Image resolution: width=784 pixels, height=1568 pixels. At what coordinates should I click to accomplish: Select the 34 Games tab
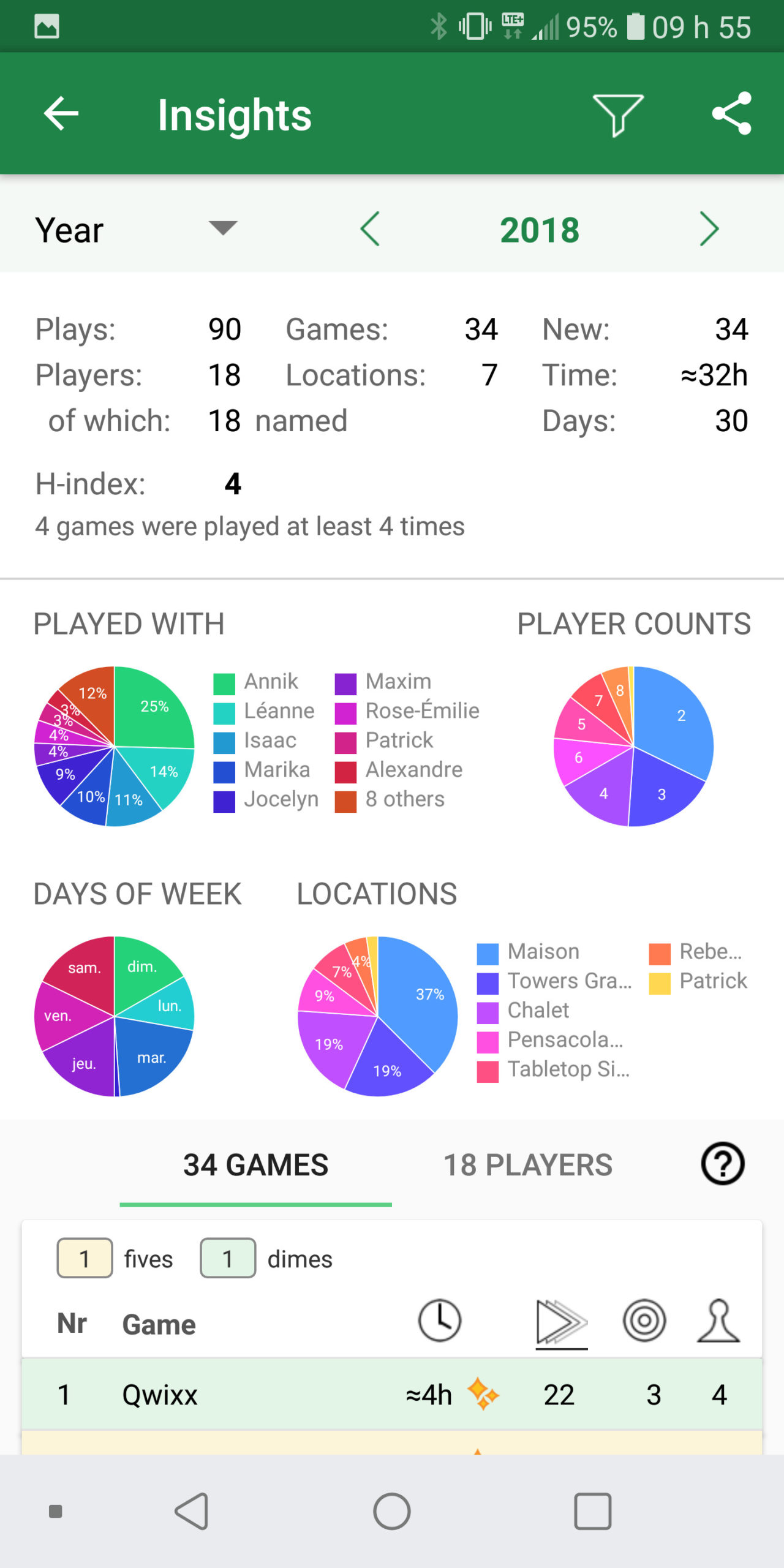(x=255, y=1165)
